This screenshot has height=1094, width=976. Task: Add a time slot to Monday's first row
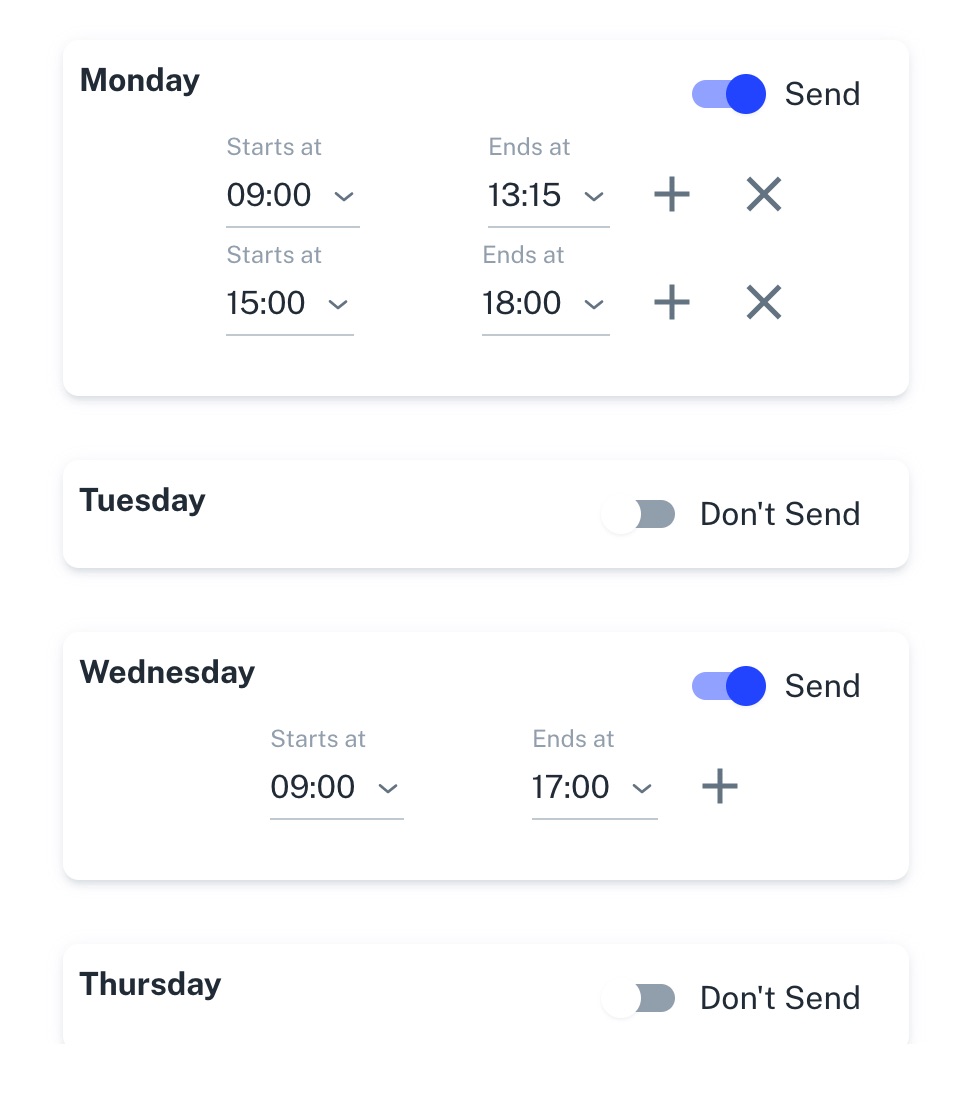click(671, 194)
